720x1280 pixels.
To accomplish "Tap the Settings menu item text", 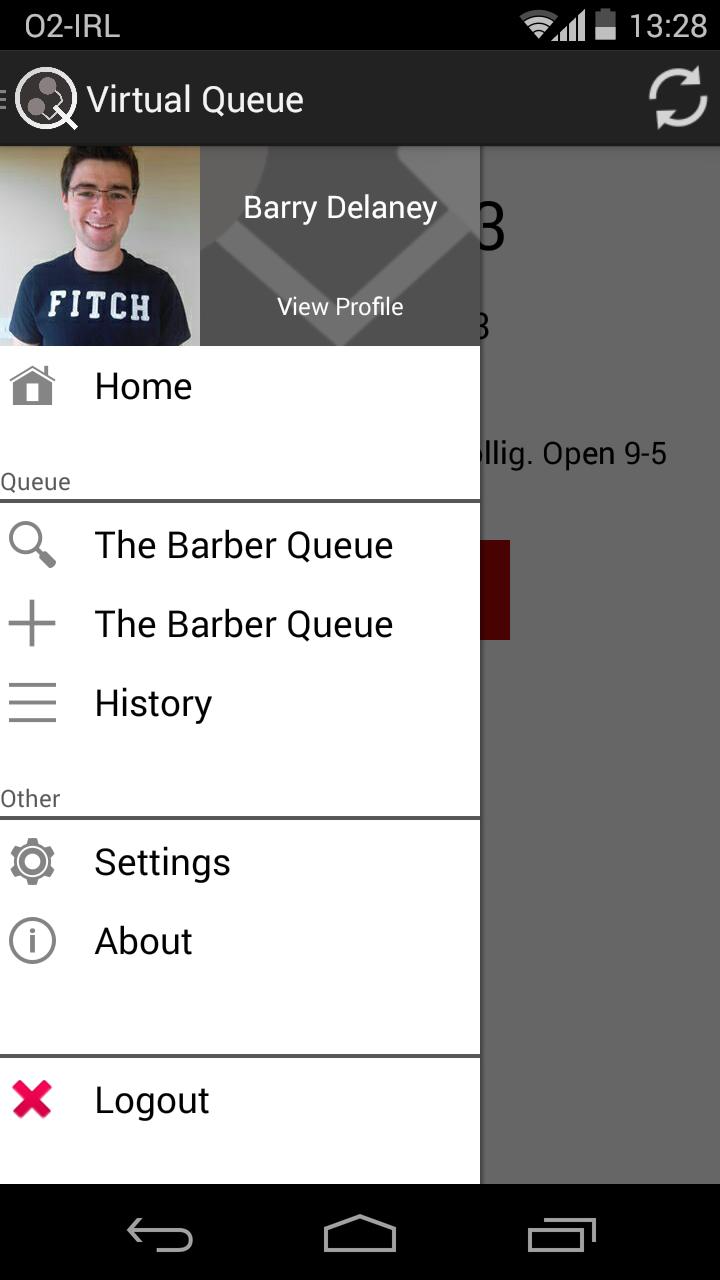I will pyautogui.click(x=162, y=861).
